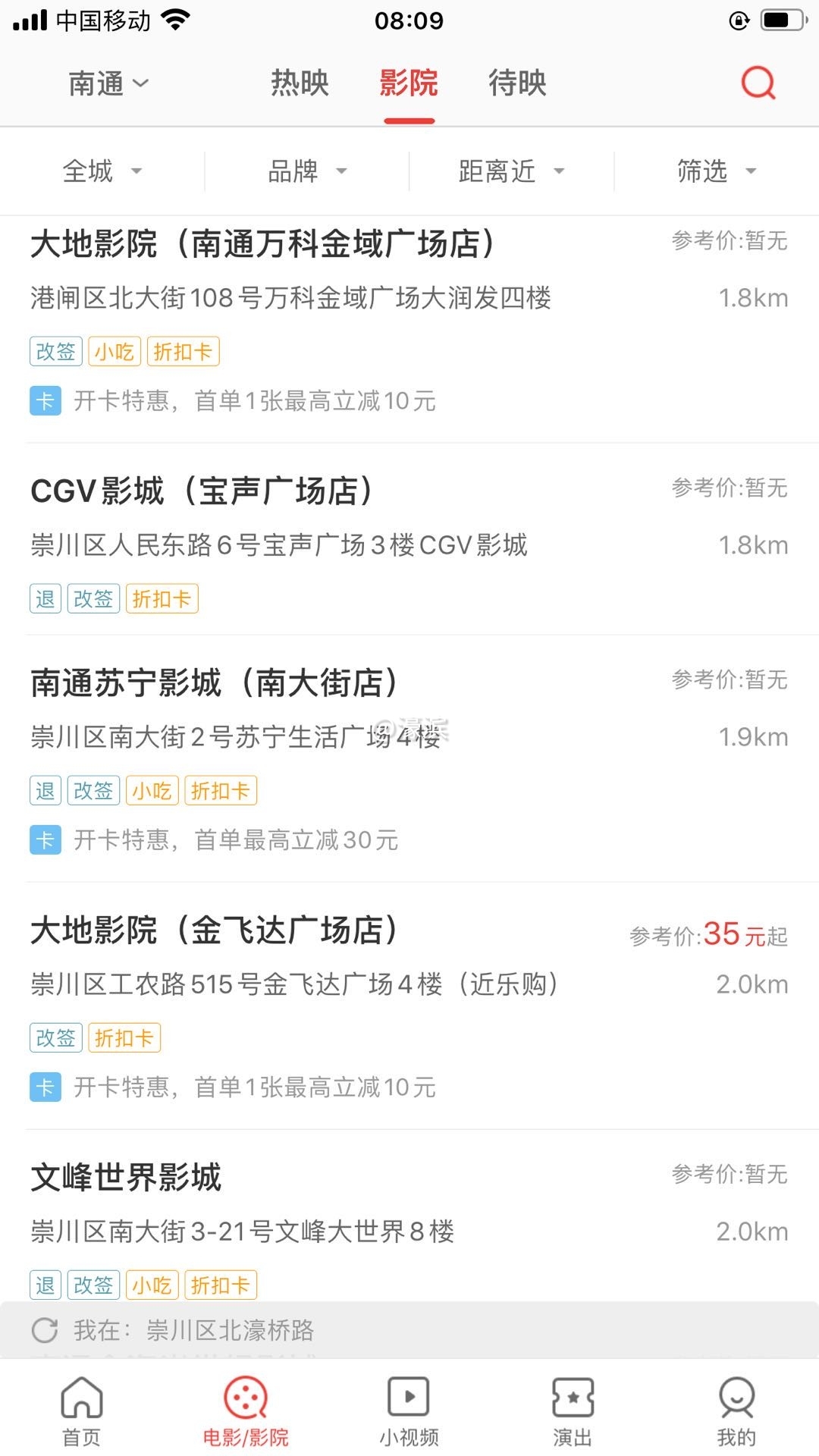This screenshot has width=819, height=1456.
Task: Switch to the 热映 tab
Action: click(300, 83)
